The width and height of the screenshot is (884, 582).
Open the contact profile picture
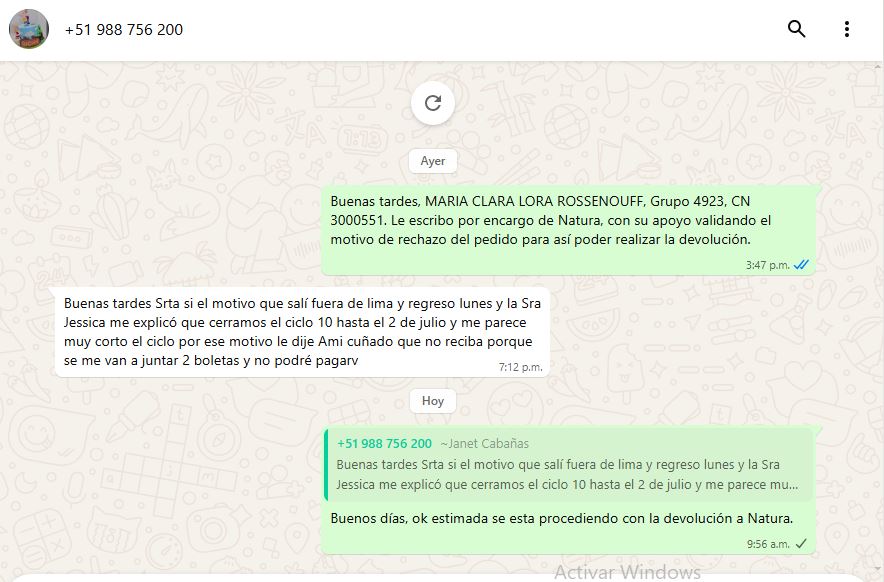click(x=29, y=29)
